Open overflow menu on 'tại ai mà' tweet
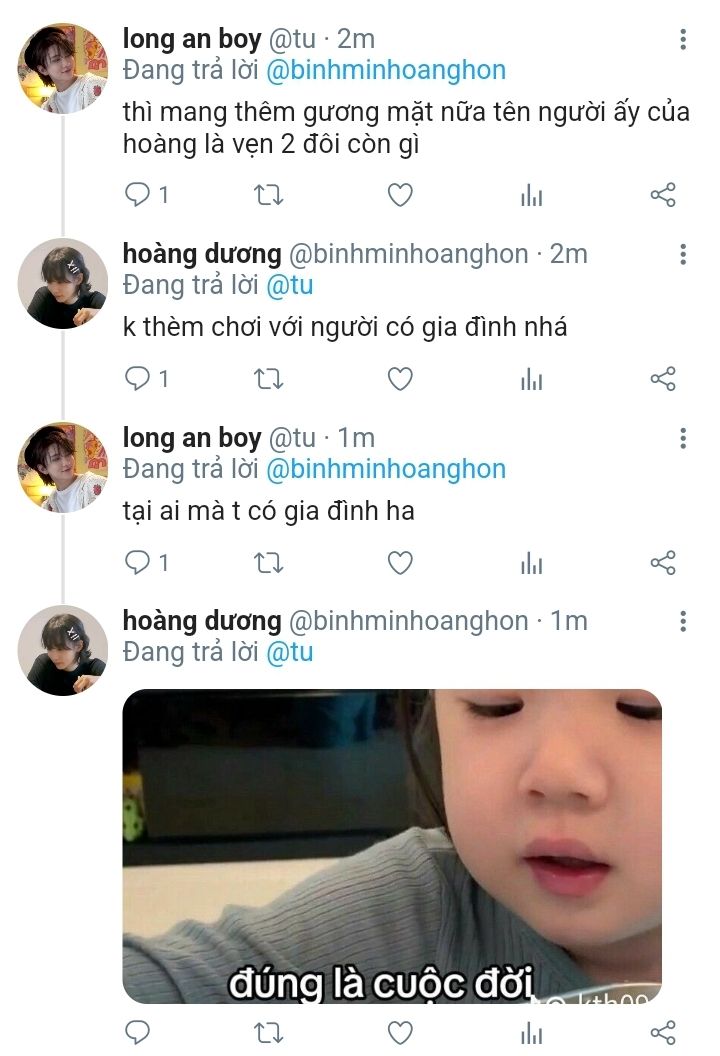The width and height of the screenshot is (720, 1056). [683, 438]
